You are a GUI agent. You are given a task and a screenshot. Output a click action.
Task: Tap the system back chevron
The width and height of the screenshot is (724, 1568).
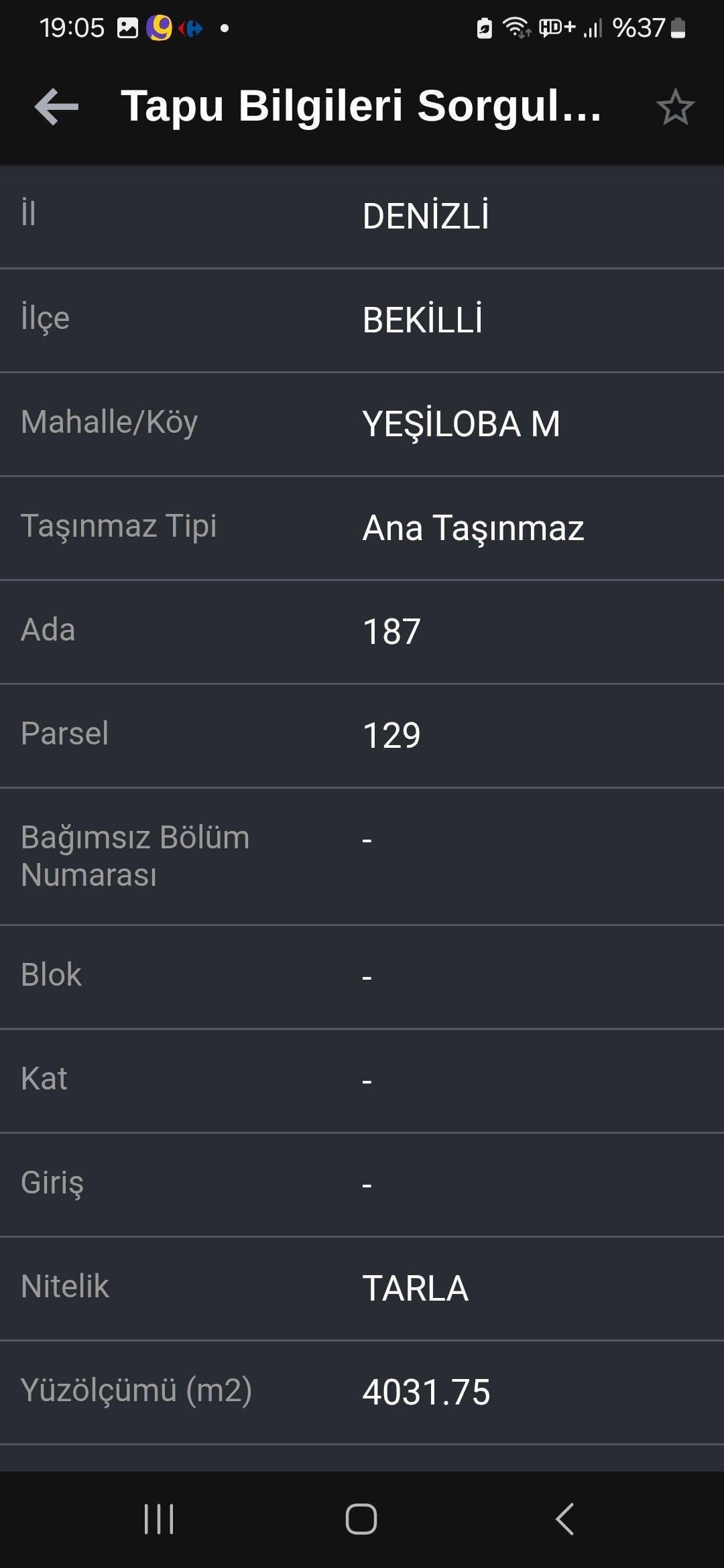pyautogui.click(x=564, y=1519)
